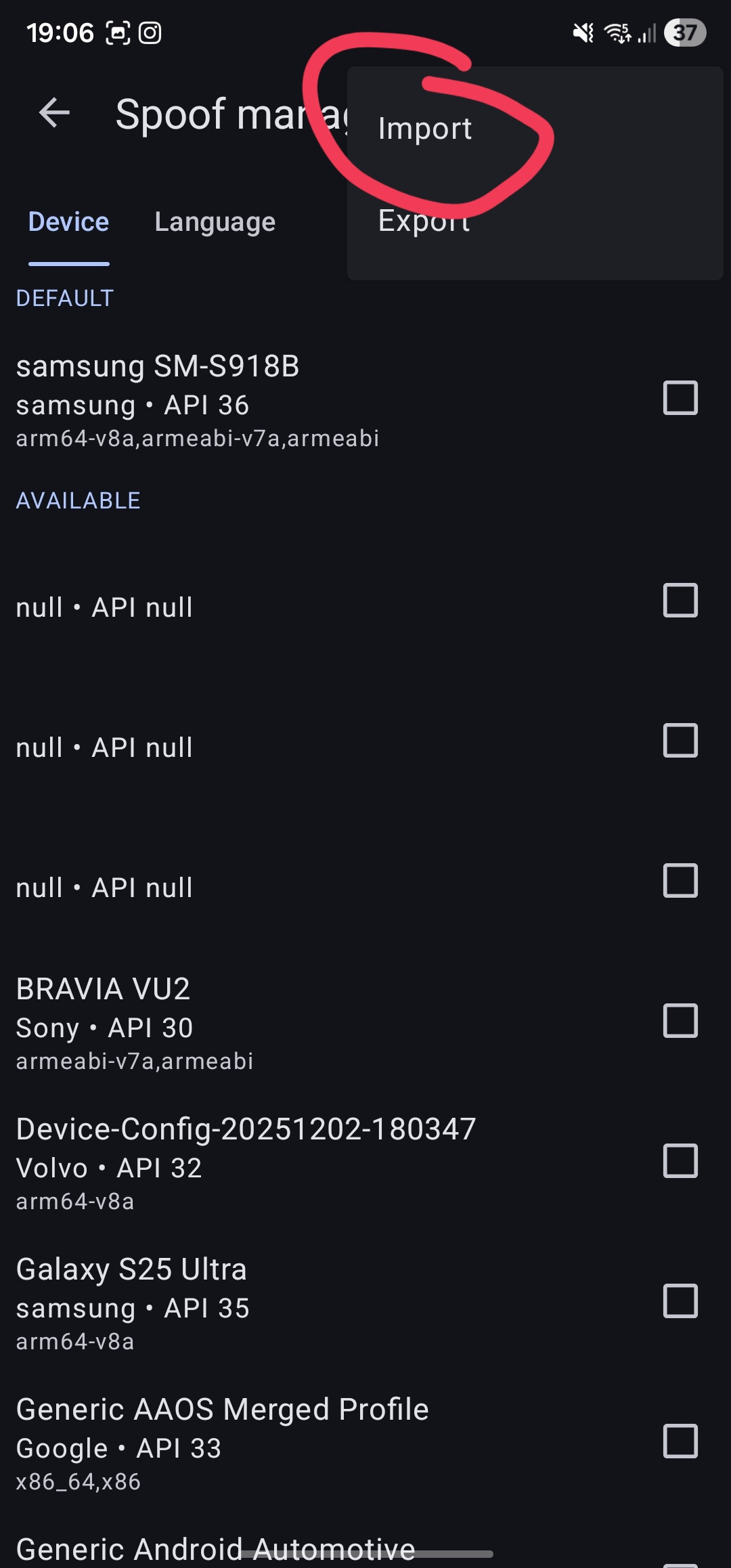The width and height of the screenshot is (731, 1568).
Task: Check the samsung SM-S918B checkbox
Action: pos(680,398)
